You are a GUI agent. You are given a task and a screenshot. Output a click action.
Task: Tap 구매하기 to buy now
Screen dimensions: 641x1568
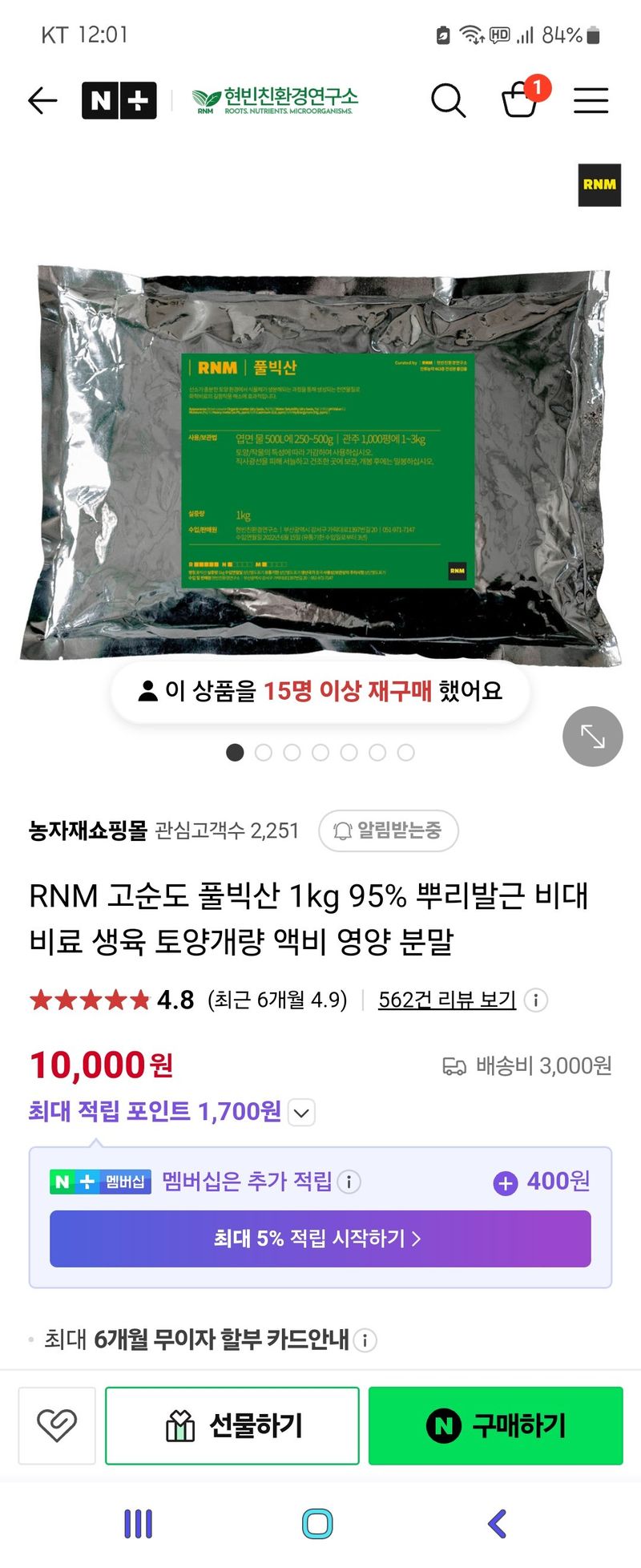495,1425
